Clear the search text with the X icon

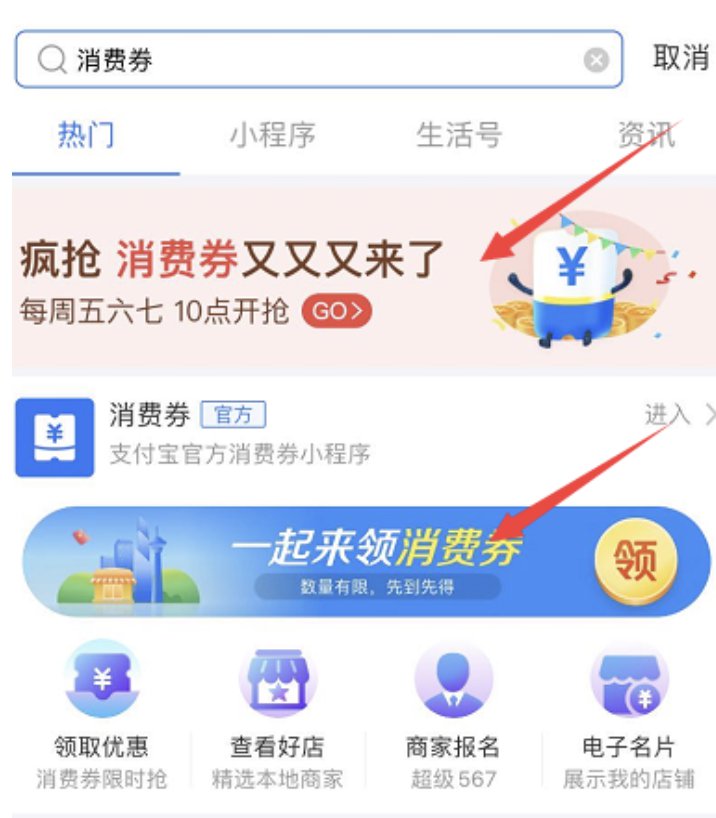(596, 61)
